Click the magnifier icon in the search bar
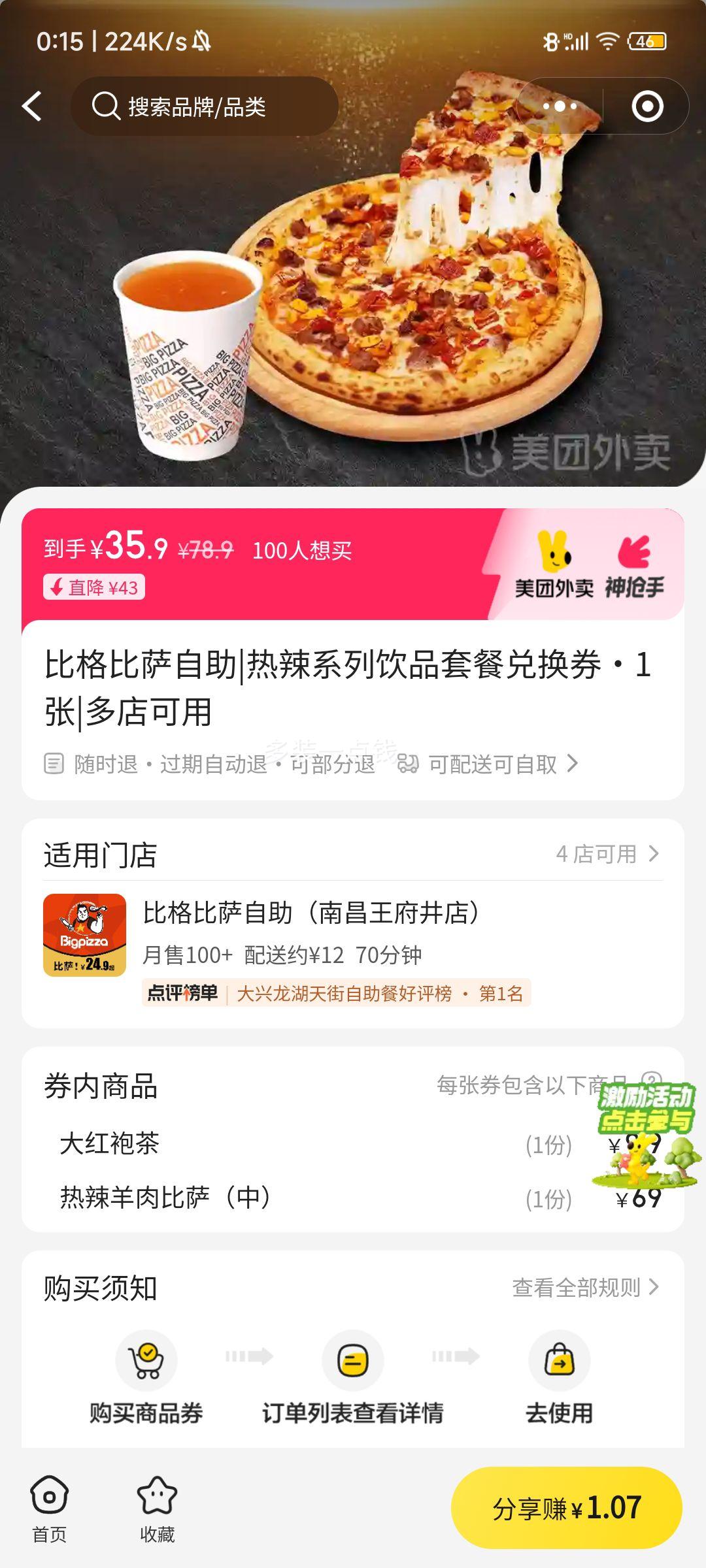Viewport: 706px width, 1568px height. click(x=105, y=106)
